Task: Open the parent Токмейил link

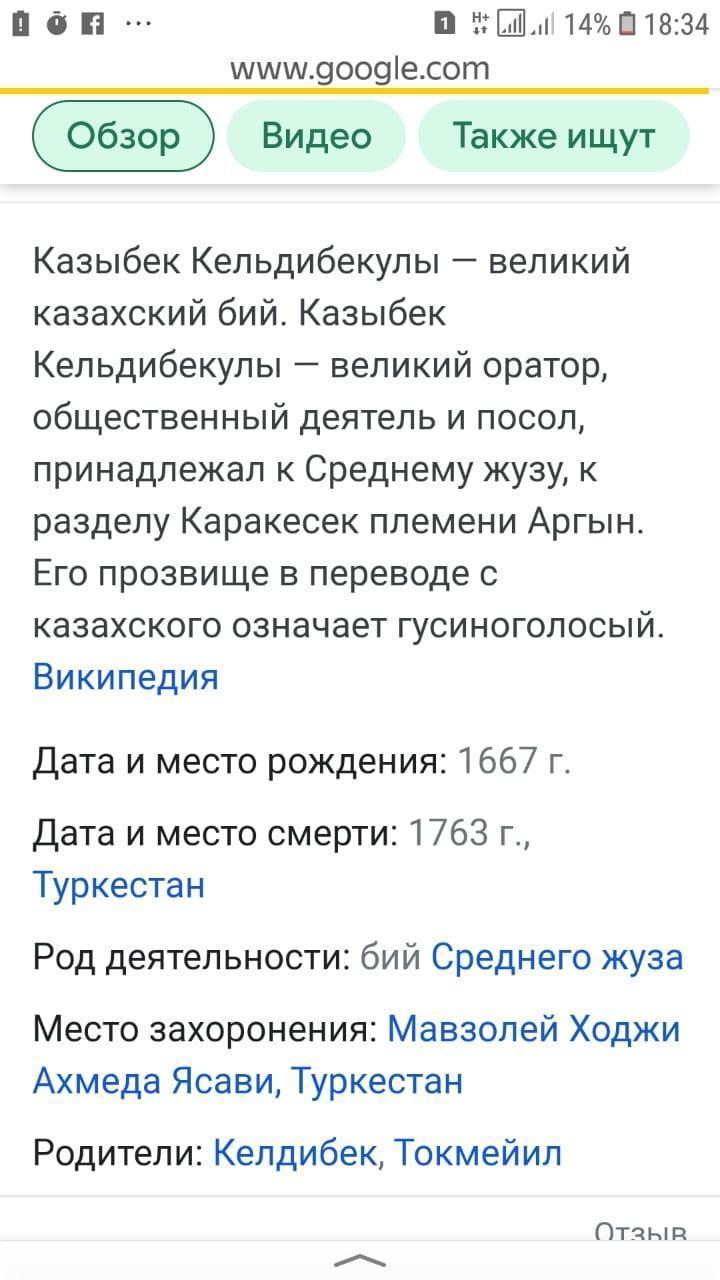Action: coord(478,1153)
